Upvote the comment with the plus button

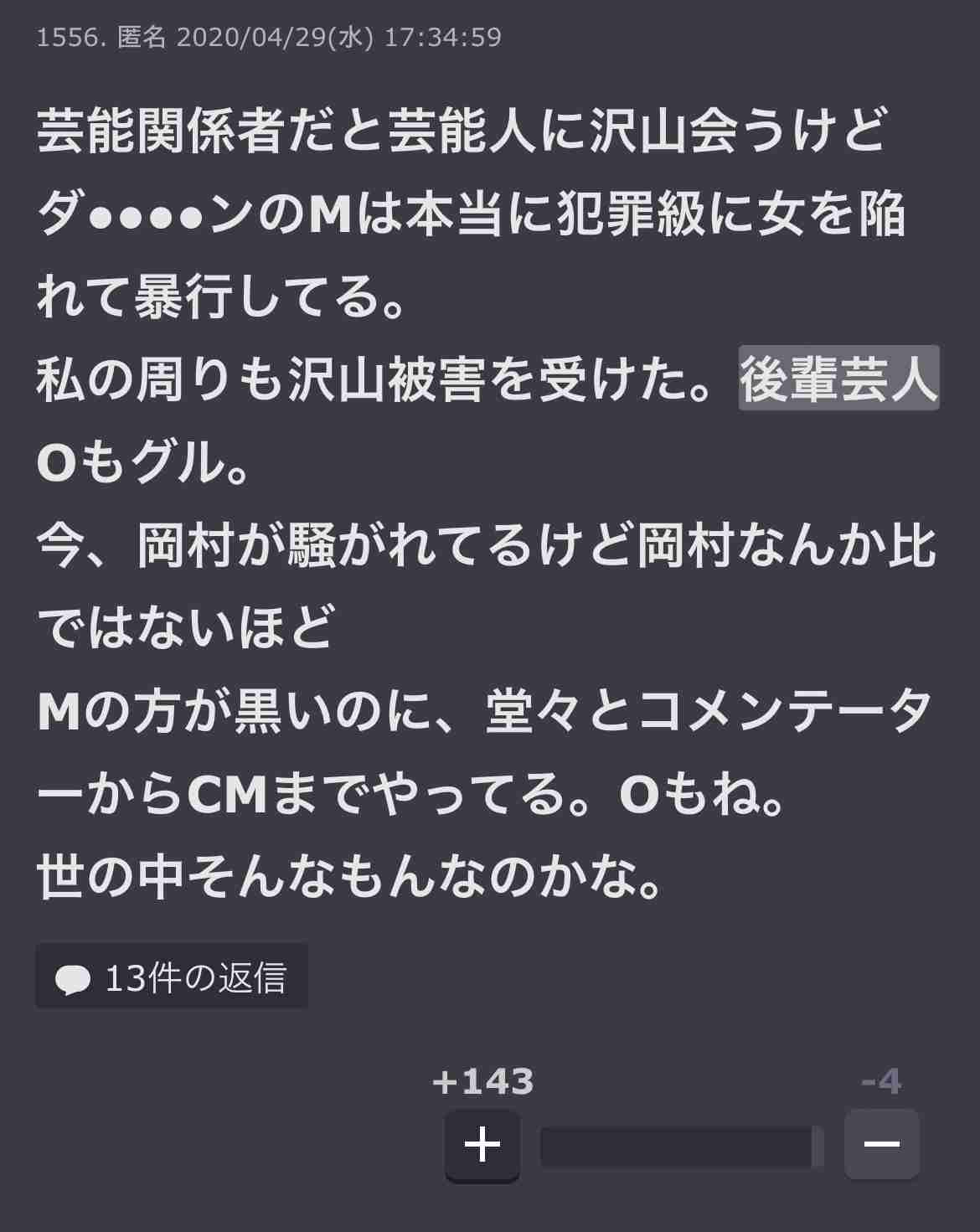(x=482, y=1145)
